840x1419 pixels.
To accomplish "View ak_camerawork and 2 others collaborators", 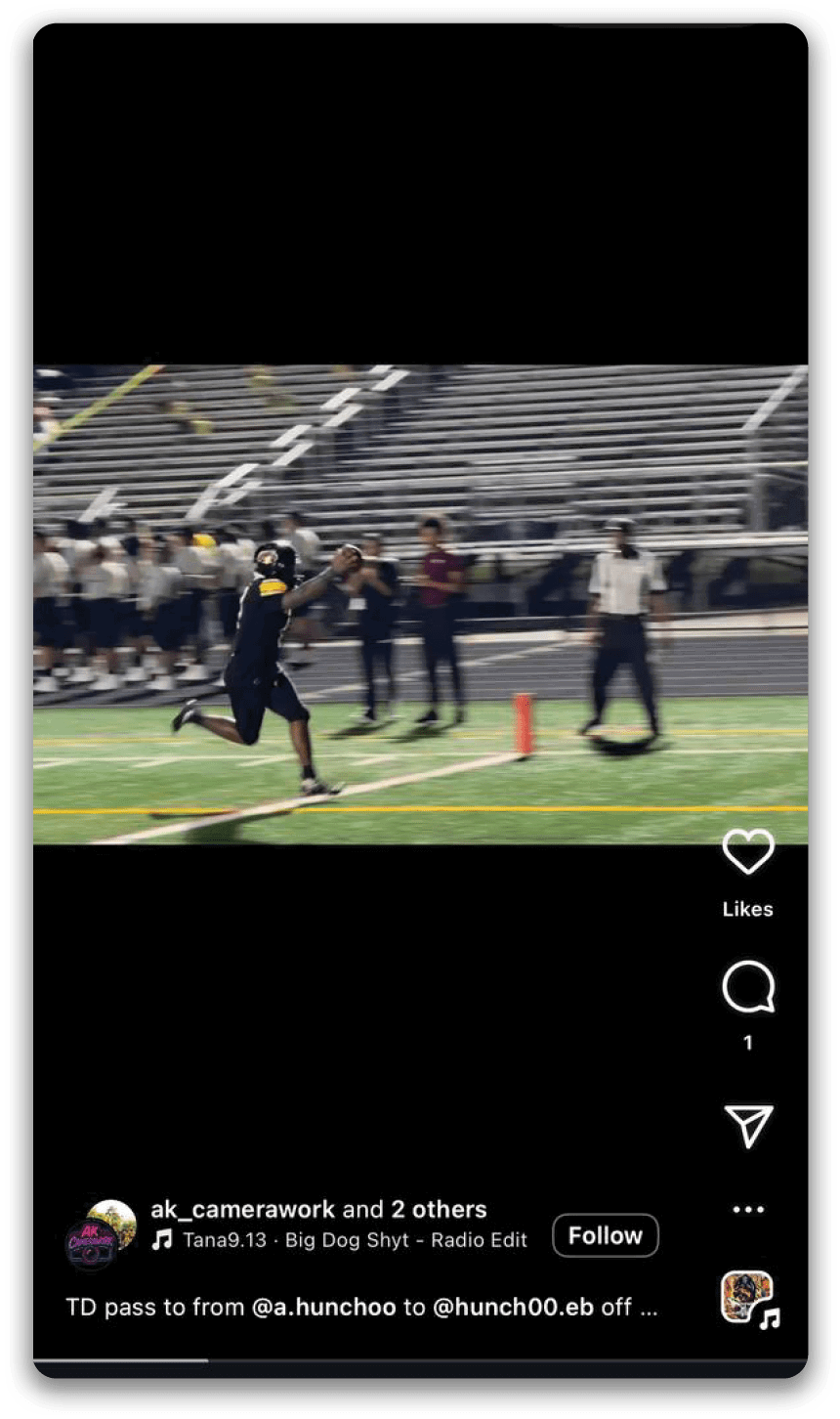I will 318,1210.
